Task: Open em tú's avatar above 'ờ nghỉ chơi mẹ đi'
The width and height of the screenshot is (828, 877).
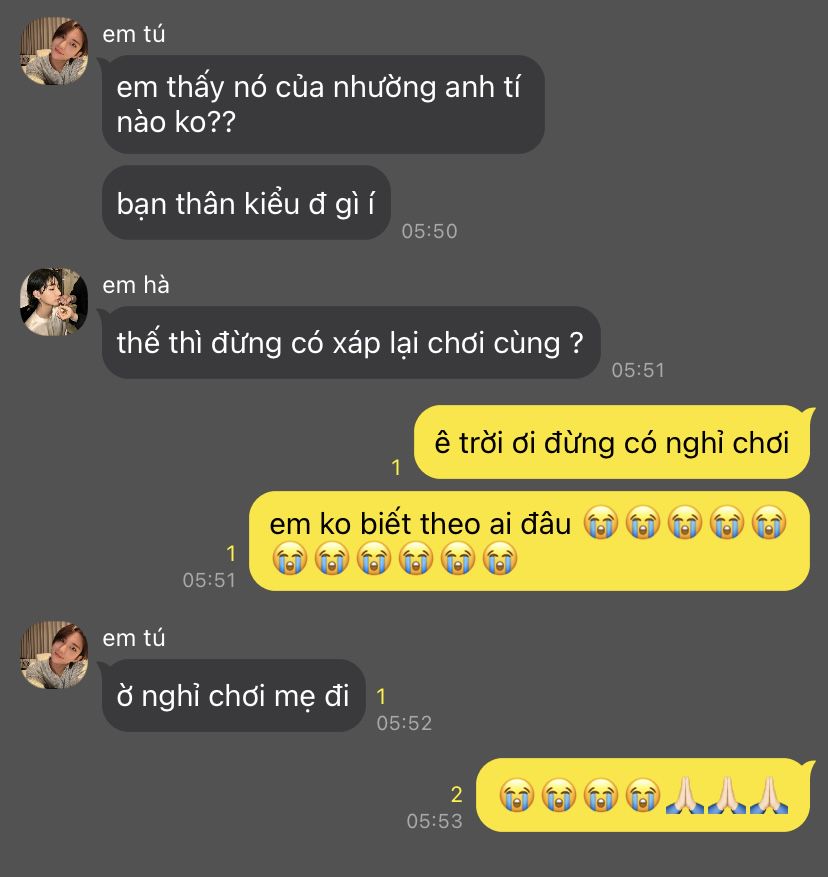Action: [x=54, y=654]
